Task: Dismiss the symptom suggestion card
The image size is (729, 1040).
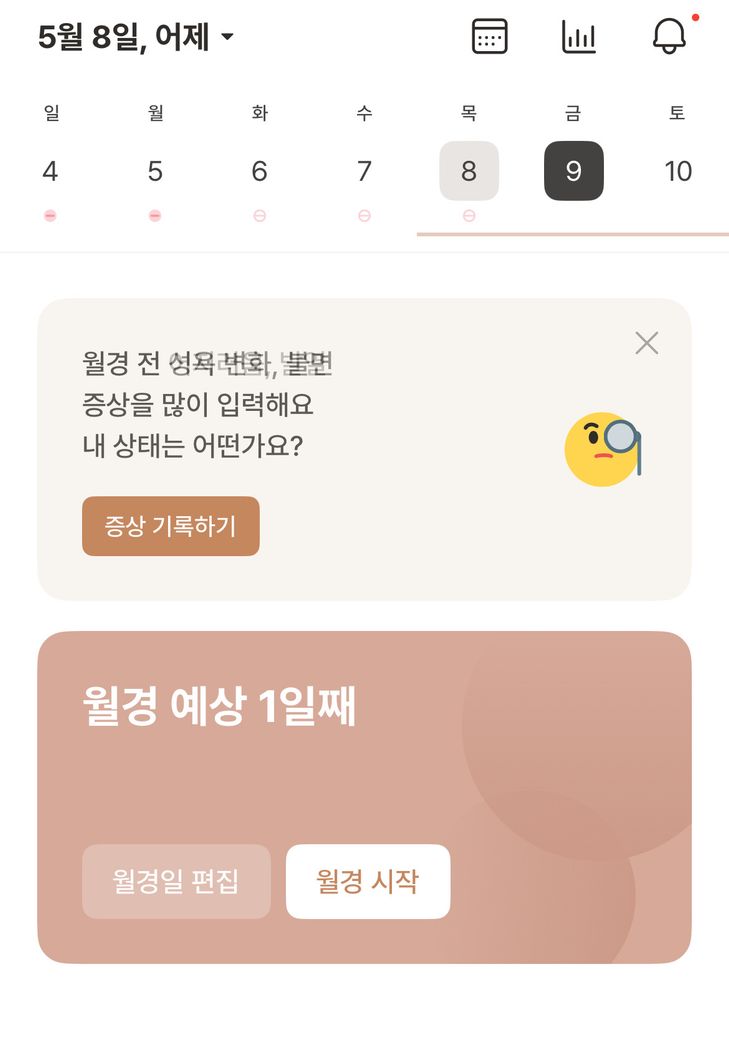Action: point(647,343)
